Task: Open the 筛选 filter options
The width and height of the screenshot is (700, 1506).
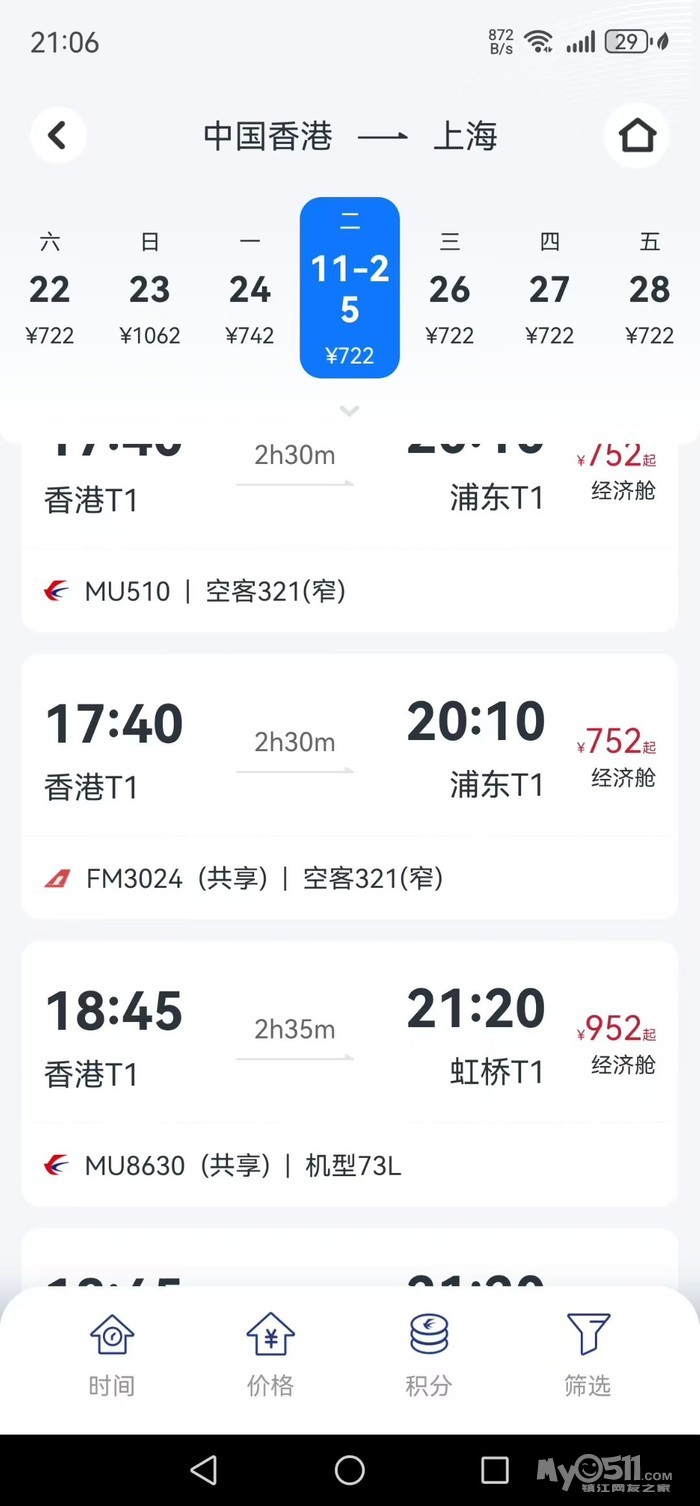Action: point(587,1355)
